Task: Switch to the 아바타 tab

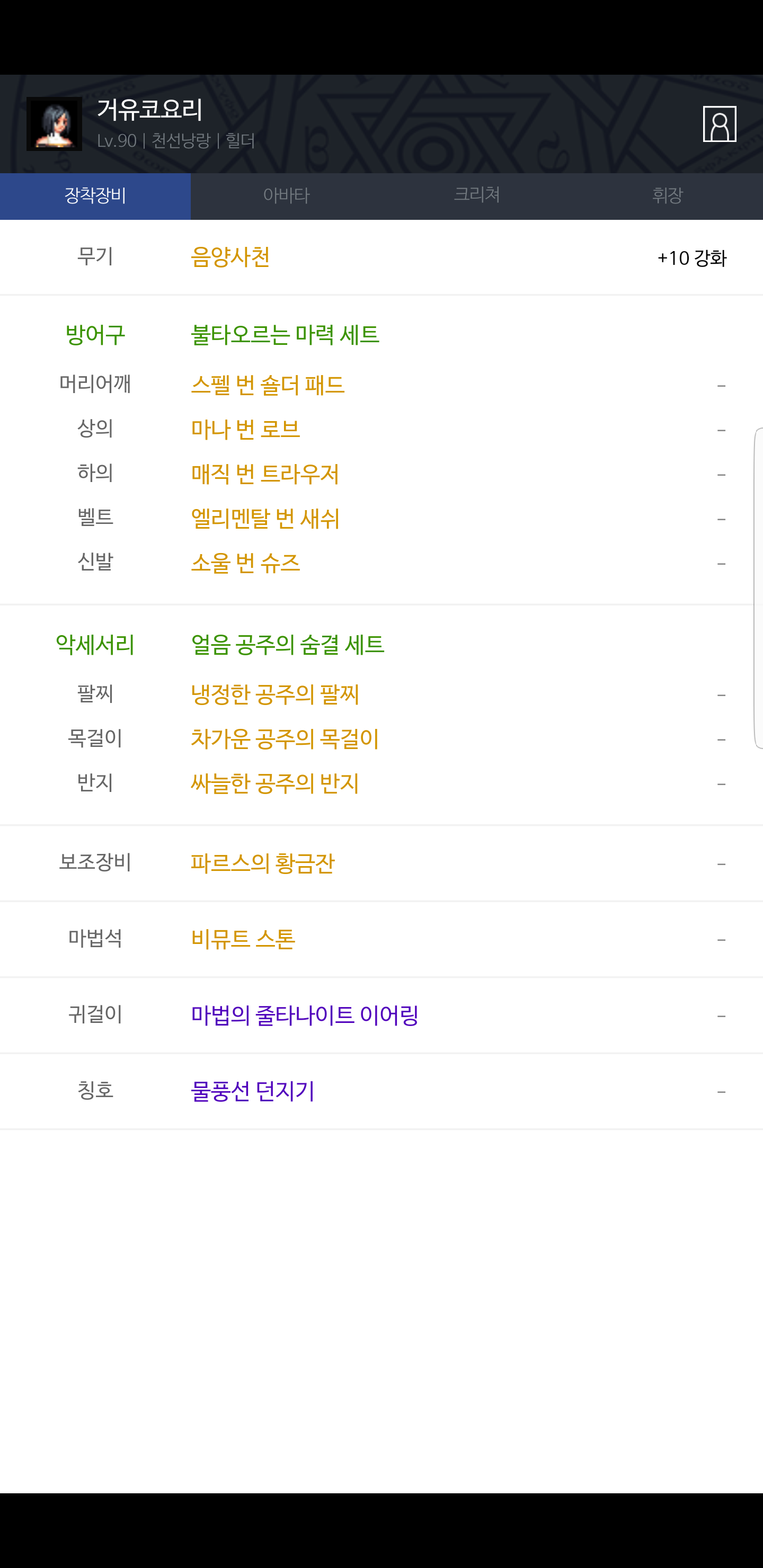Action: click(286, 196)
